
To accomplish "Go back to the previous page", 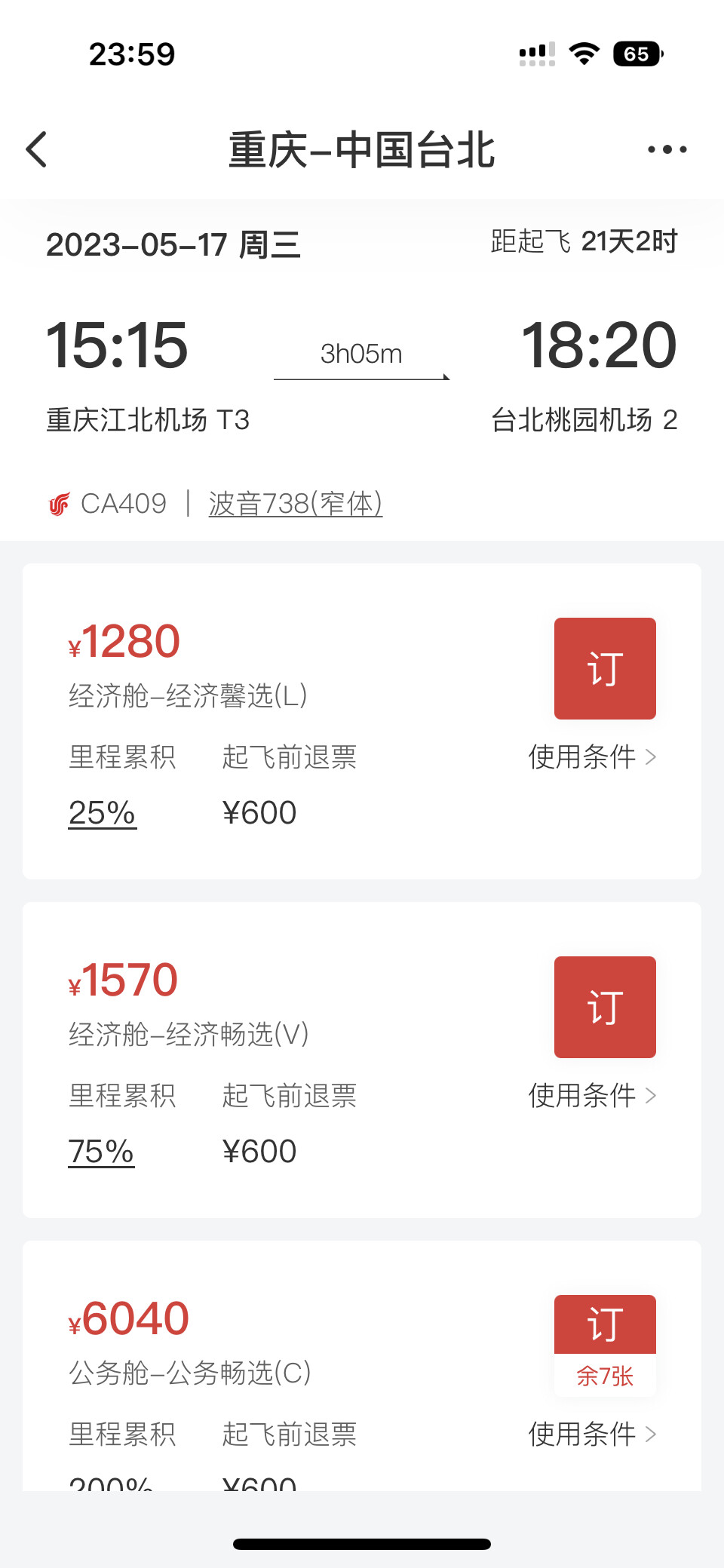I will click(x=36, y=149).
